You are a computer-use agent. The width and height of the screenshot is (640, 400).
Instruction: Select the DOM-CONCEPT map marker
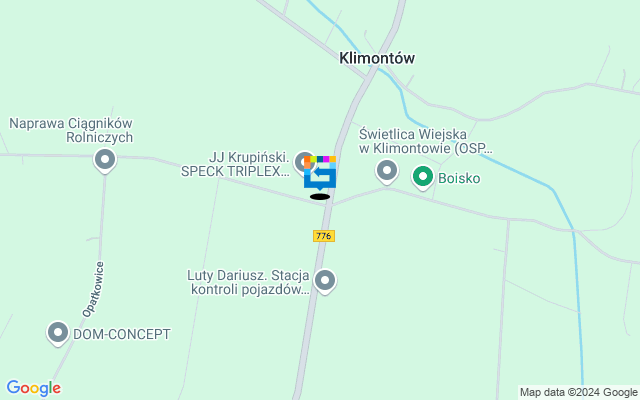click(x=58, y=333)
